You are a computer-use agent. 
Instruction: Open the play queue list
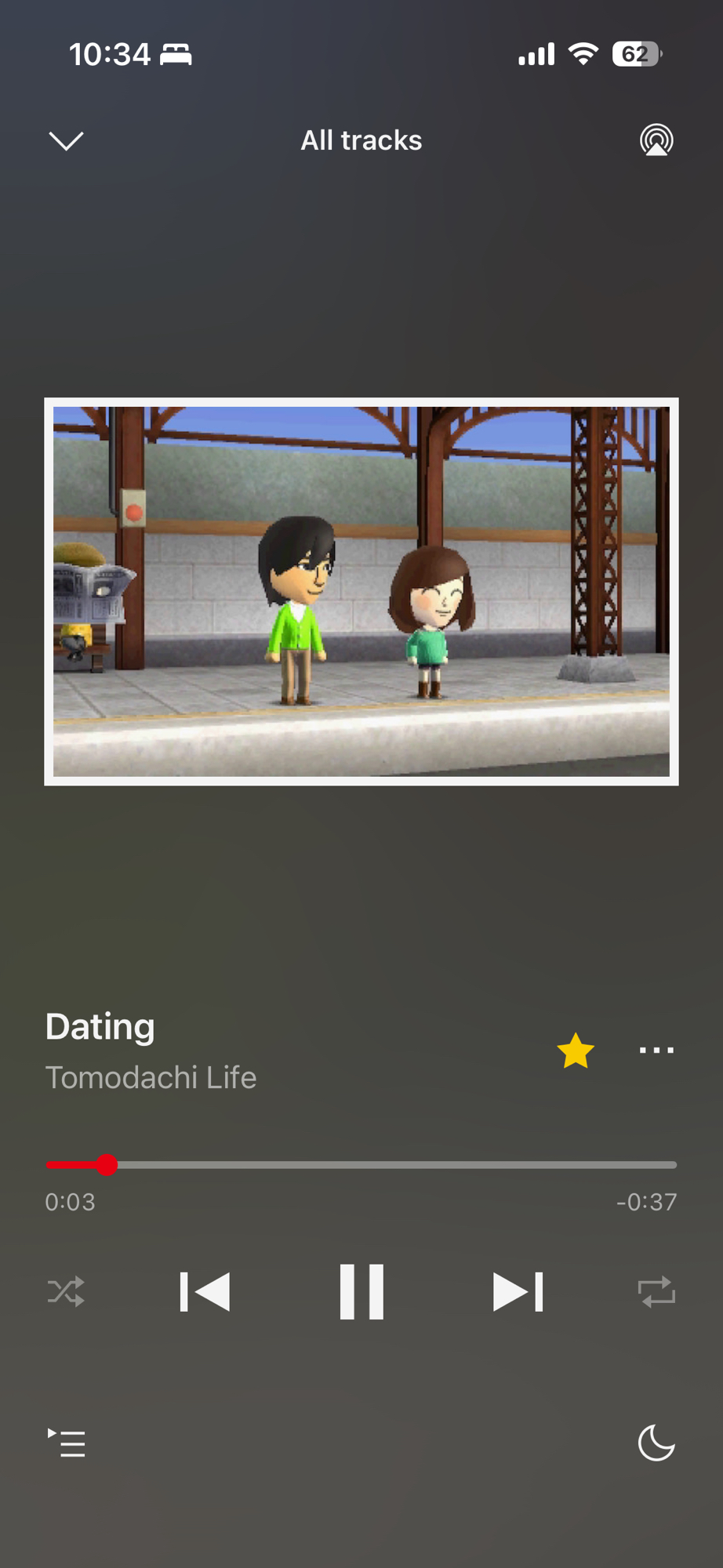coord(67,1443)
